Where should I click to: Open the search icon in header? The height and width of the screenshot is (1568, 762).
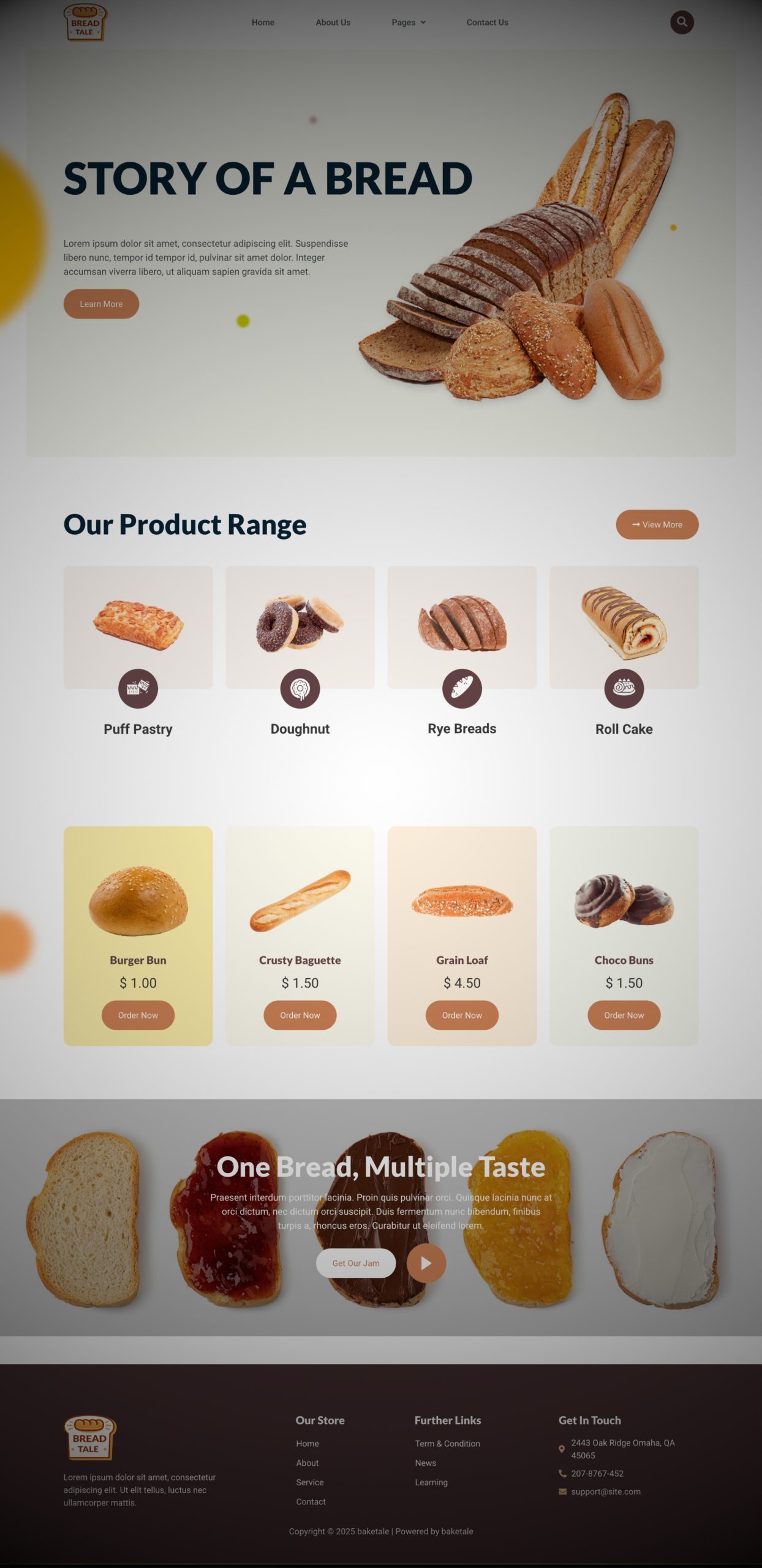681,23
